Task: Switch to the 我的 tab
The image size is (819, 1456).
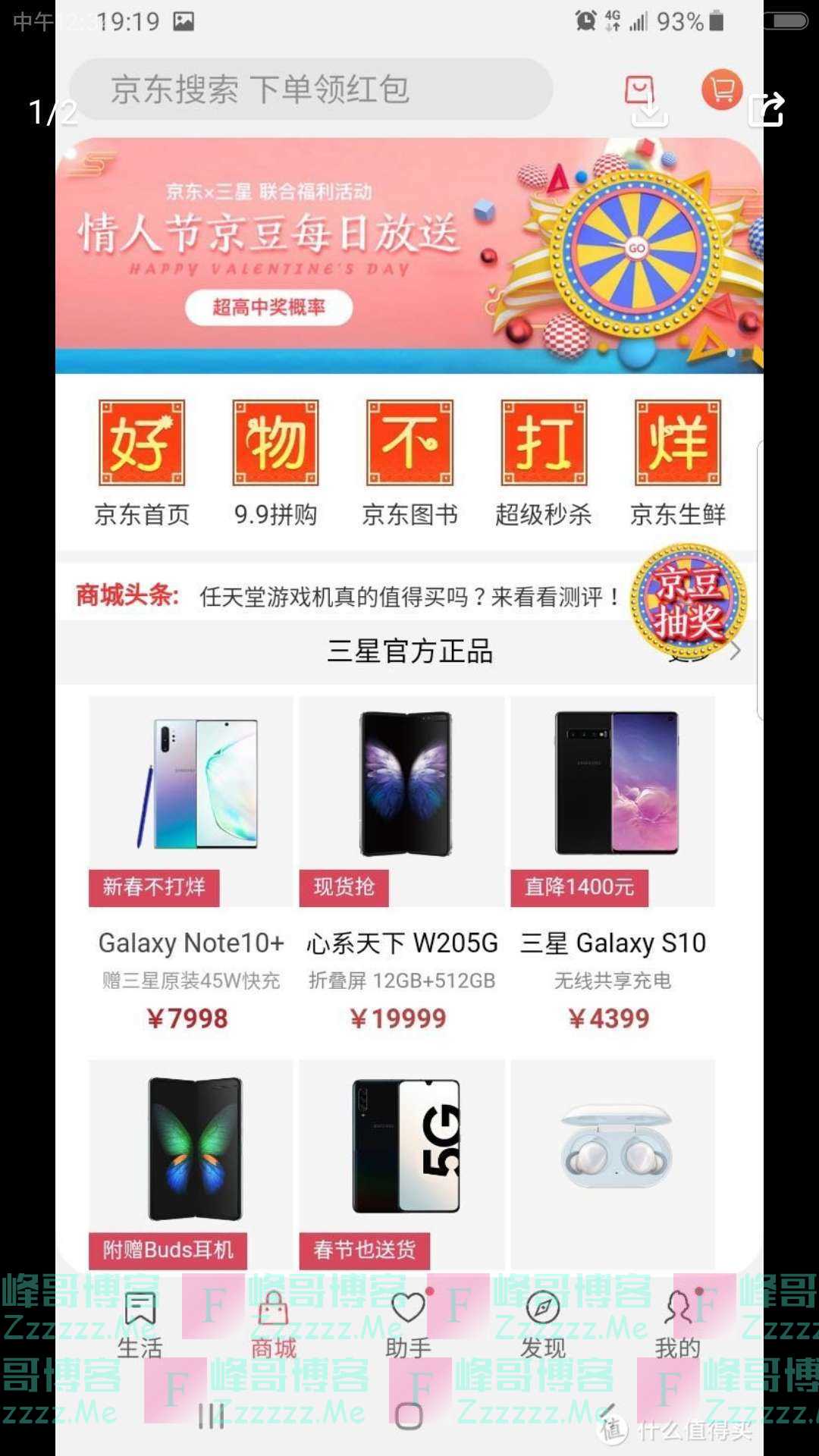Action: [678, 1323]
